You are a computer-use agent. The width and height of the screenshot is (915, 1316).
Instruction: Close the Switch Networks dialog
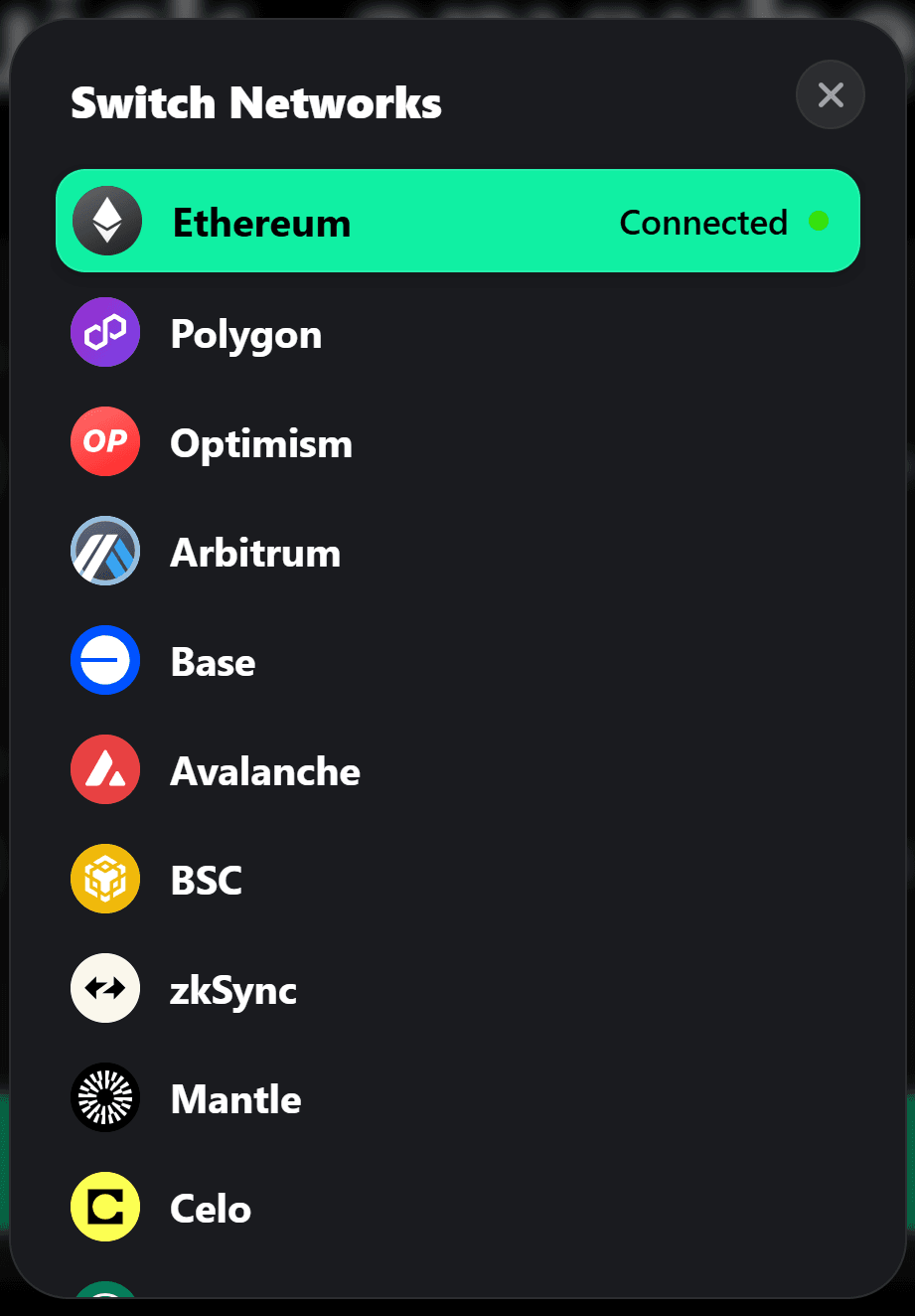(831, 94)
